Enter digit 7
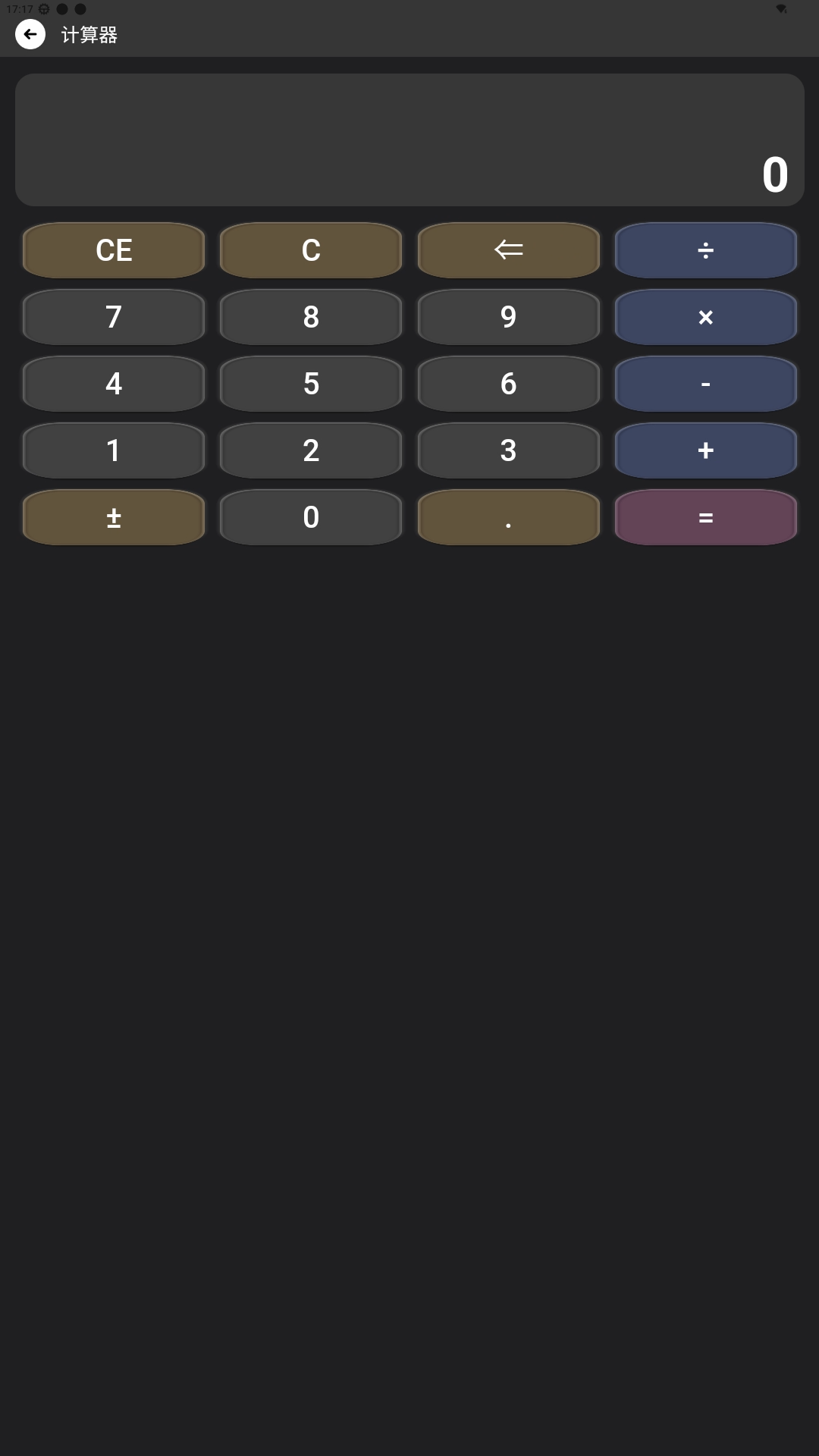Screen dimensions: 819x1456 pyautogui.click(x=114, y=317)
